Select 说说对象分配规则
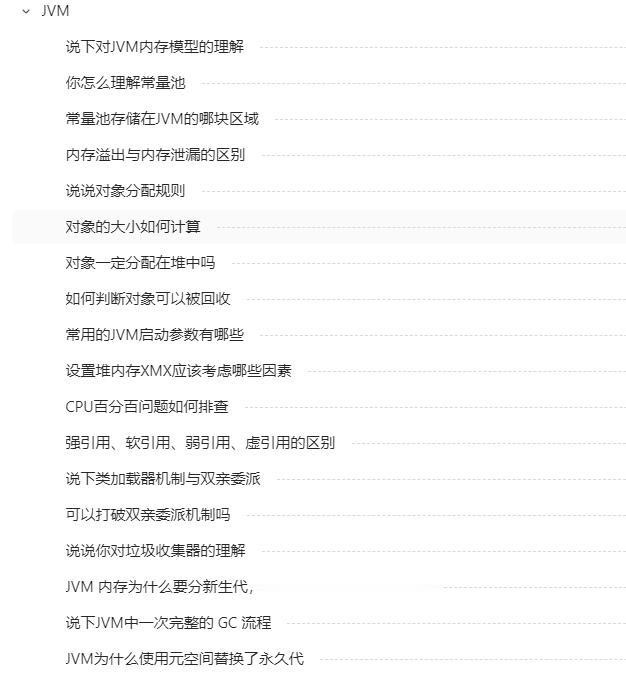The image size is (626, 688). pos(125,191)
